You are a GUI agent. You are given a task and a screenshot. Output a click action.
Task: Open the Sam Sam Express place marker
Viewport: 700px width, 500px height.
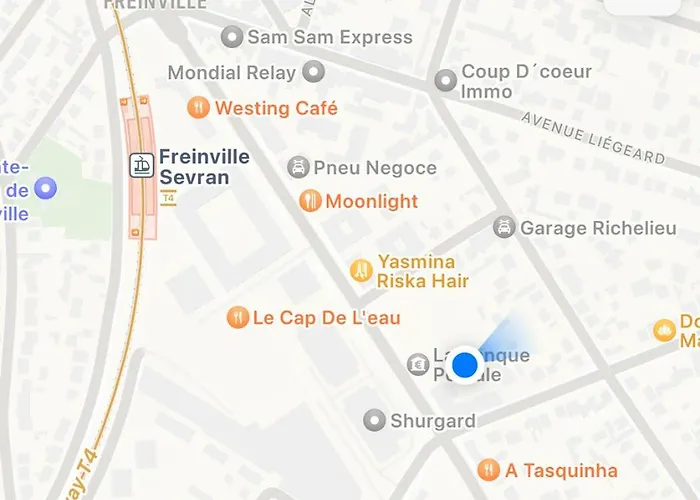233,38
